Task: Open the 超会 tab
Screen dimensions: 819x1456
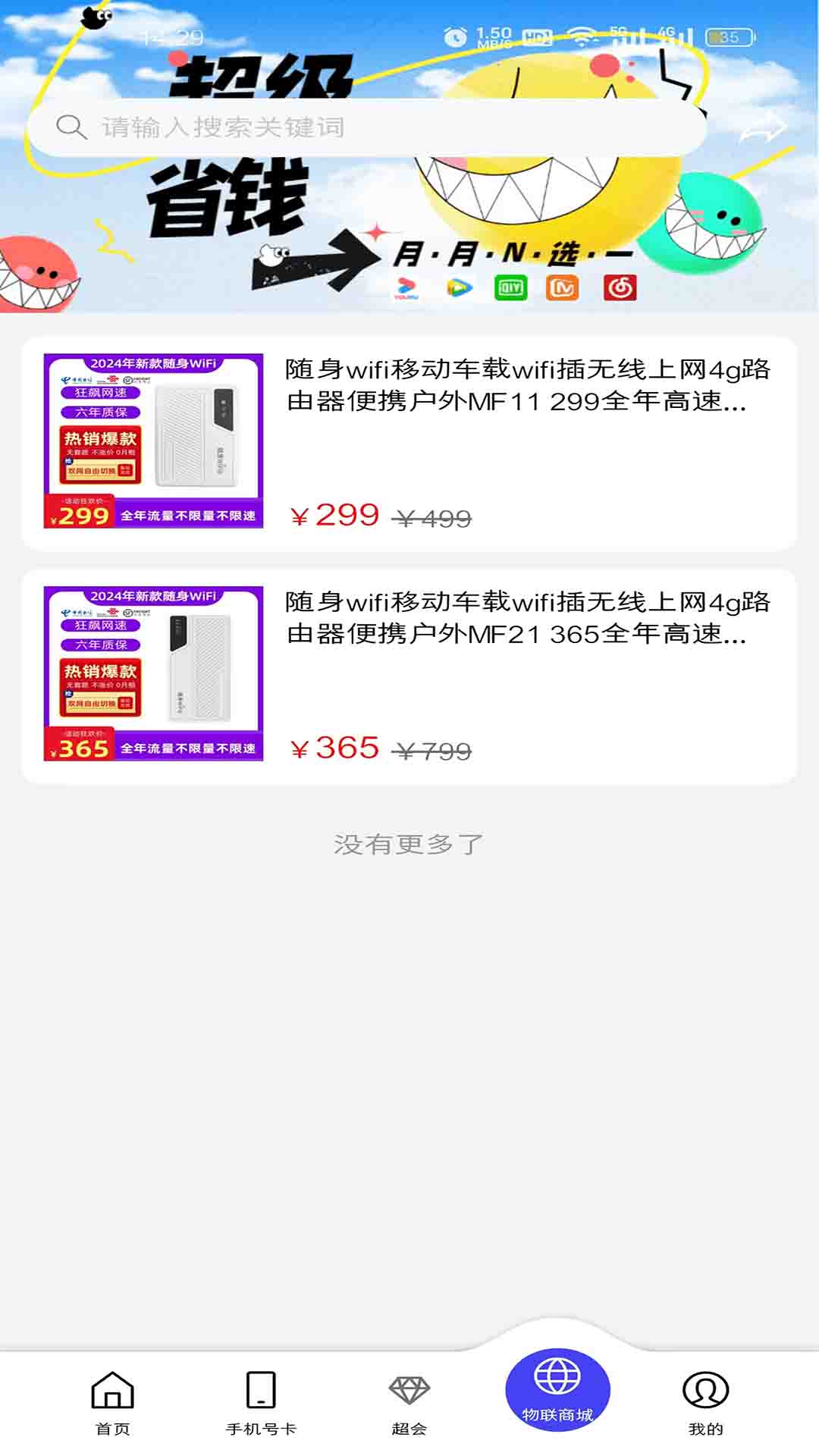Action: tap(409, 1403)
